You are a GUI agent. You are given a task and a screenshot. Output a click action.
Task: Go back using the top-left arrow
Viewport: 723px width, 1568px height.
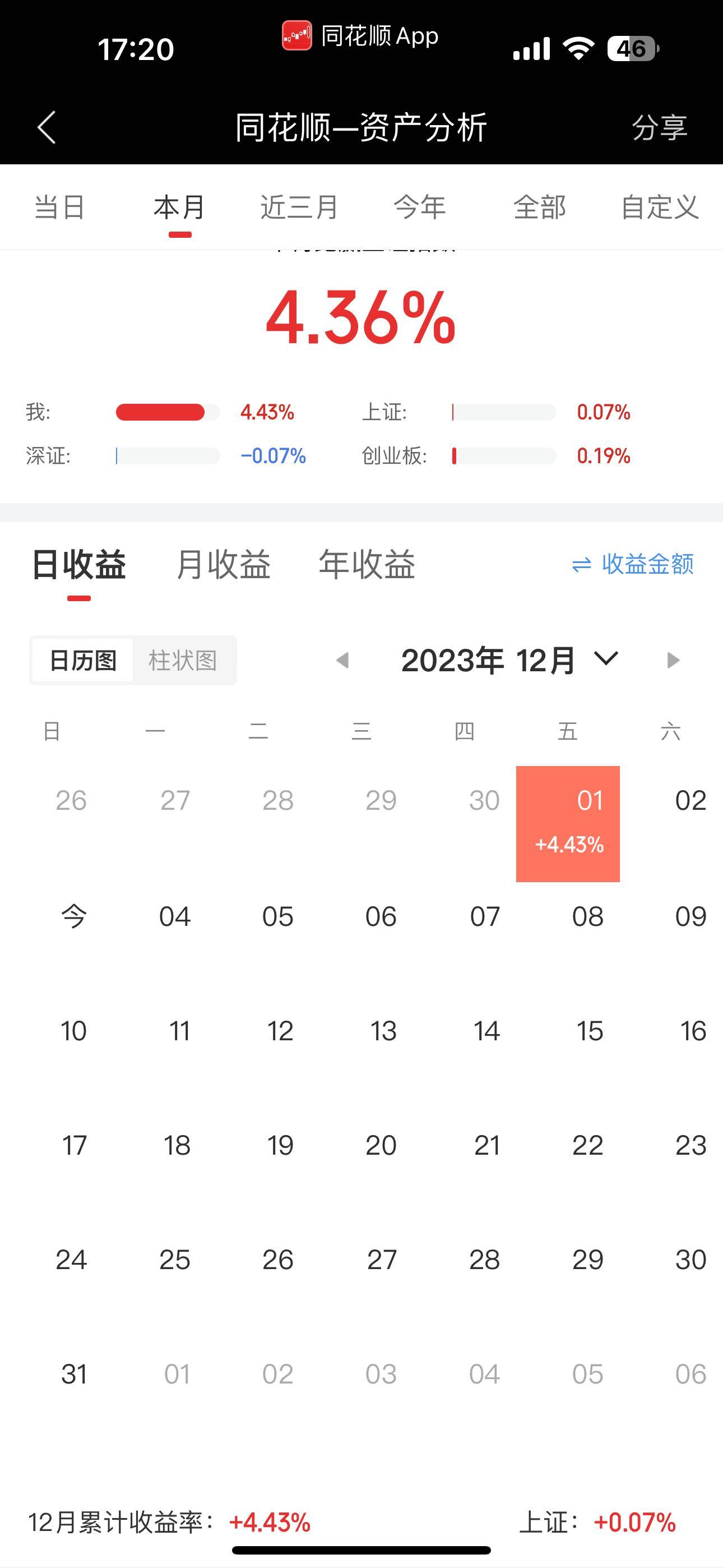(x=47, y=127)
